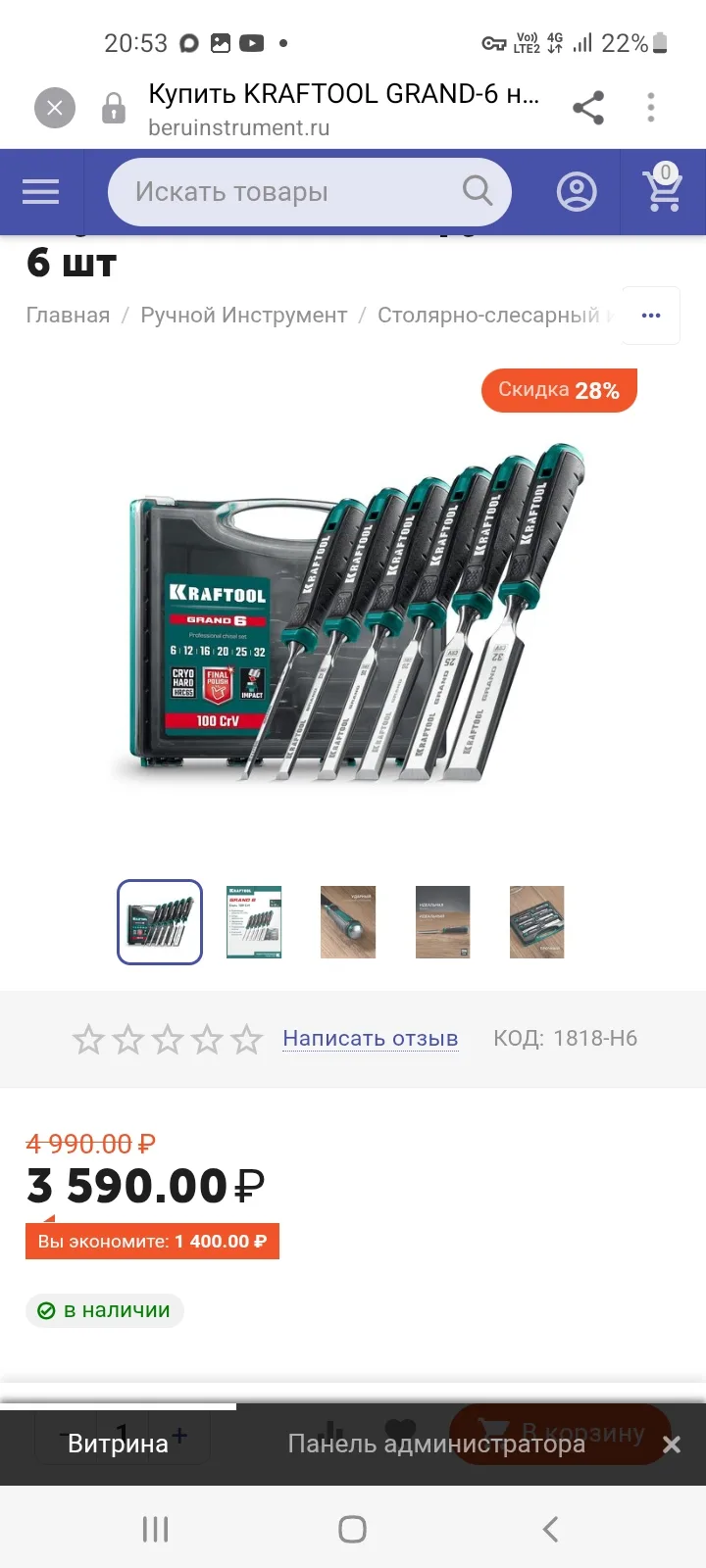
Task: Go to the «Главная» breadcrumb
Action: (x=68, y=316)
